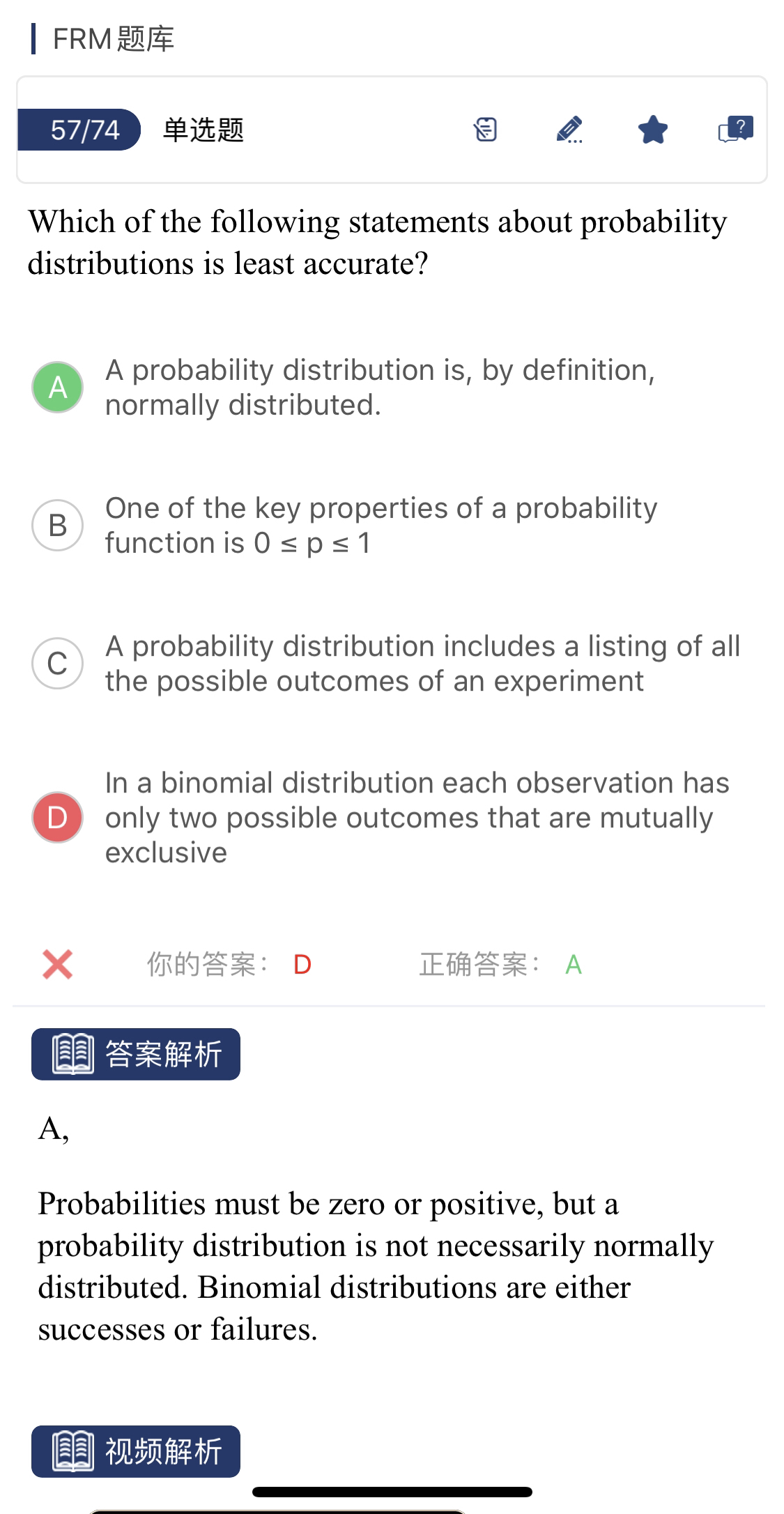Select answer option A
Image resolution: width=784 pixels, height=1514 pixels.
pyautogui.click(x=58, y=387)
